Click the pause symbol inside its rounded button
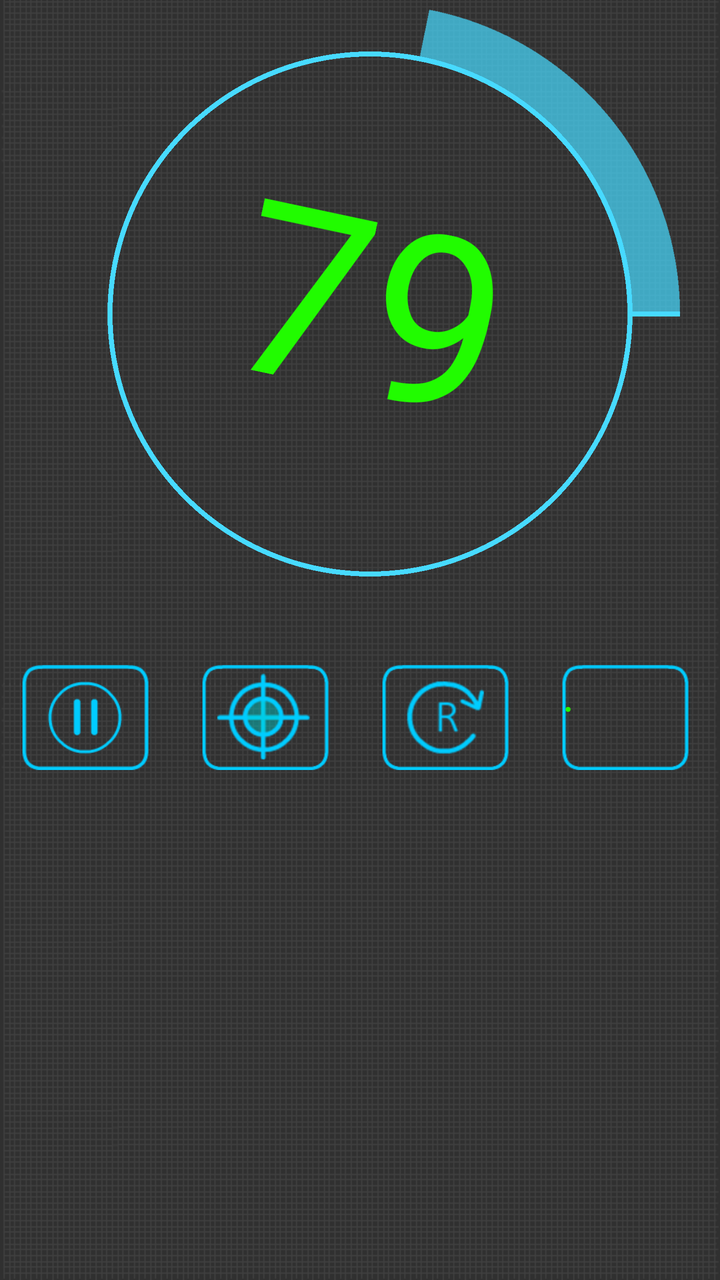 [x=86, y=718]
